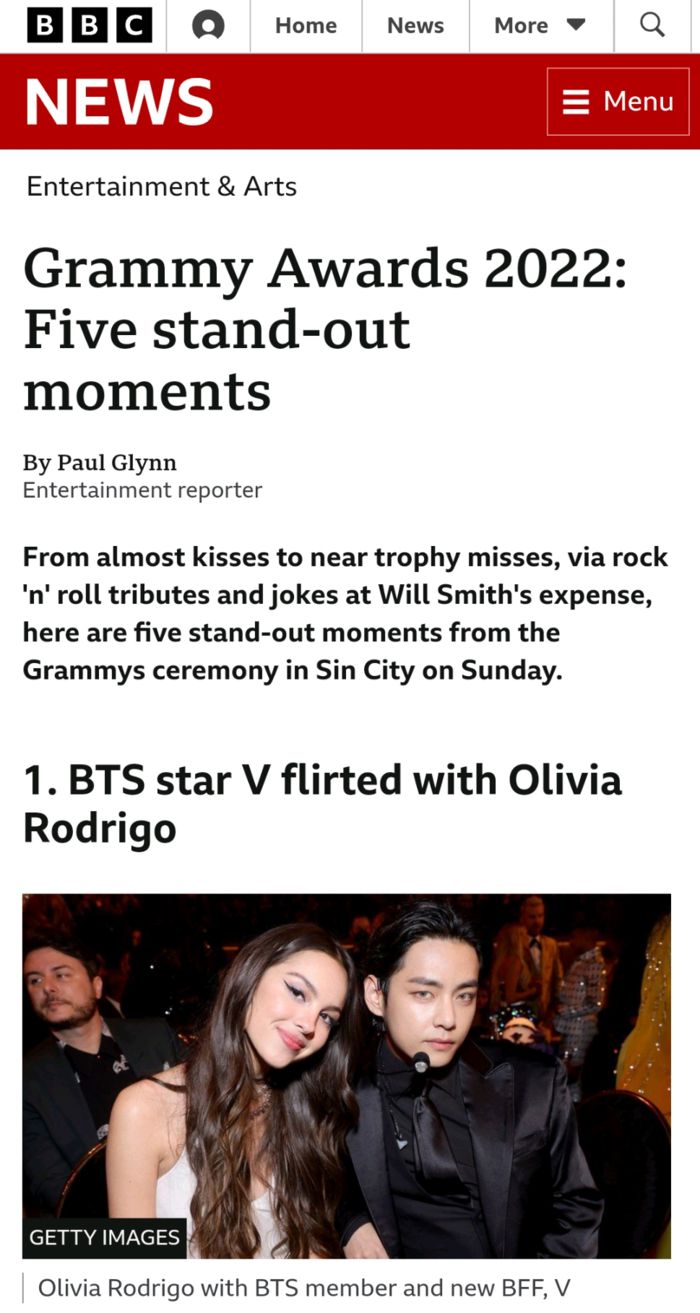Open the BBC homepage logo
The width and height of the screenshot is (700, 1313).
[89, 26]
